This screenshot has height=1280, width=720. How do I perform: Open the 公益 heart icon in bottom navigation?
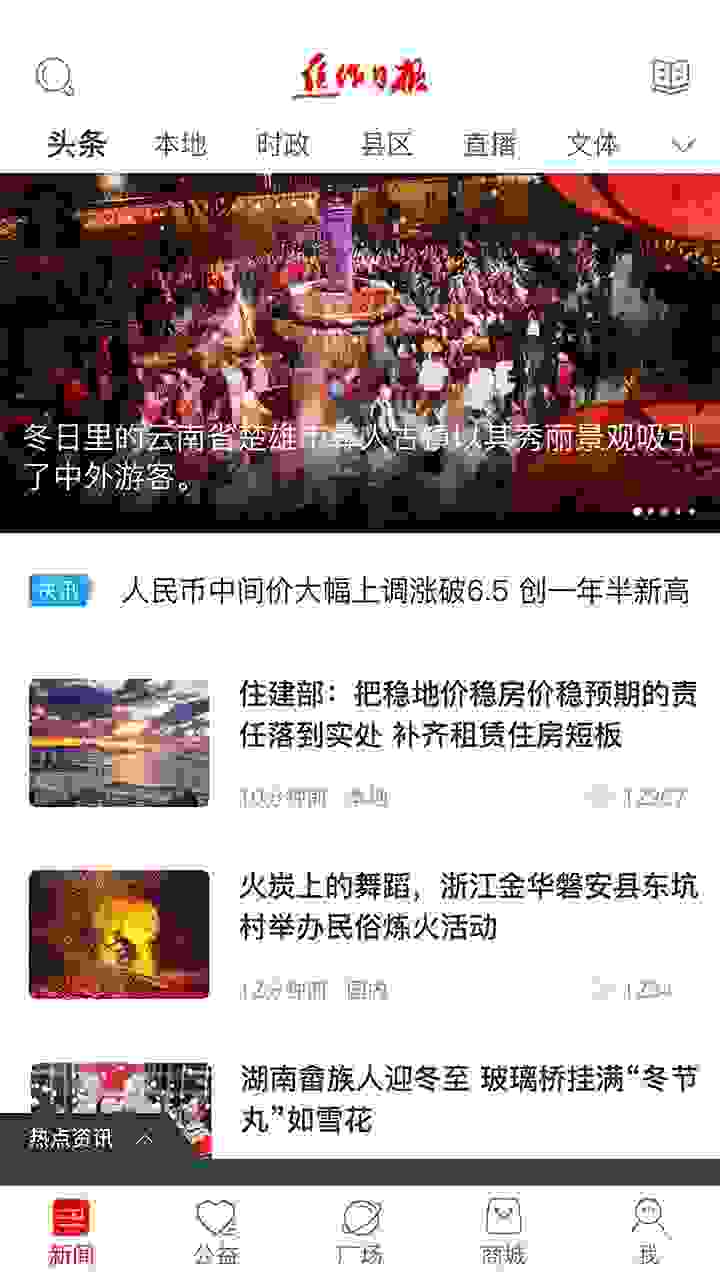(214, 1218)
